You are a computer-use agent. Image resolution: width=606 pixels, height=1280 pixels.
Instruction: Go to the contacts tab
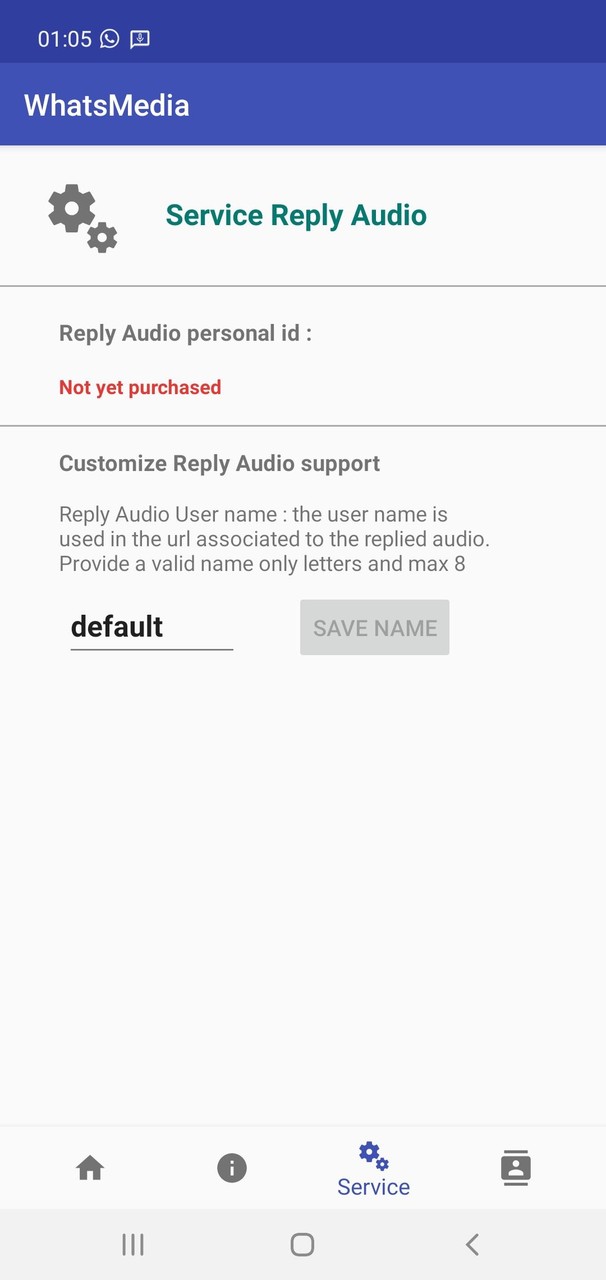click(515, 1167)
